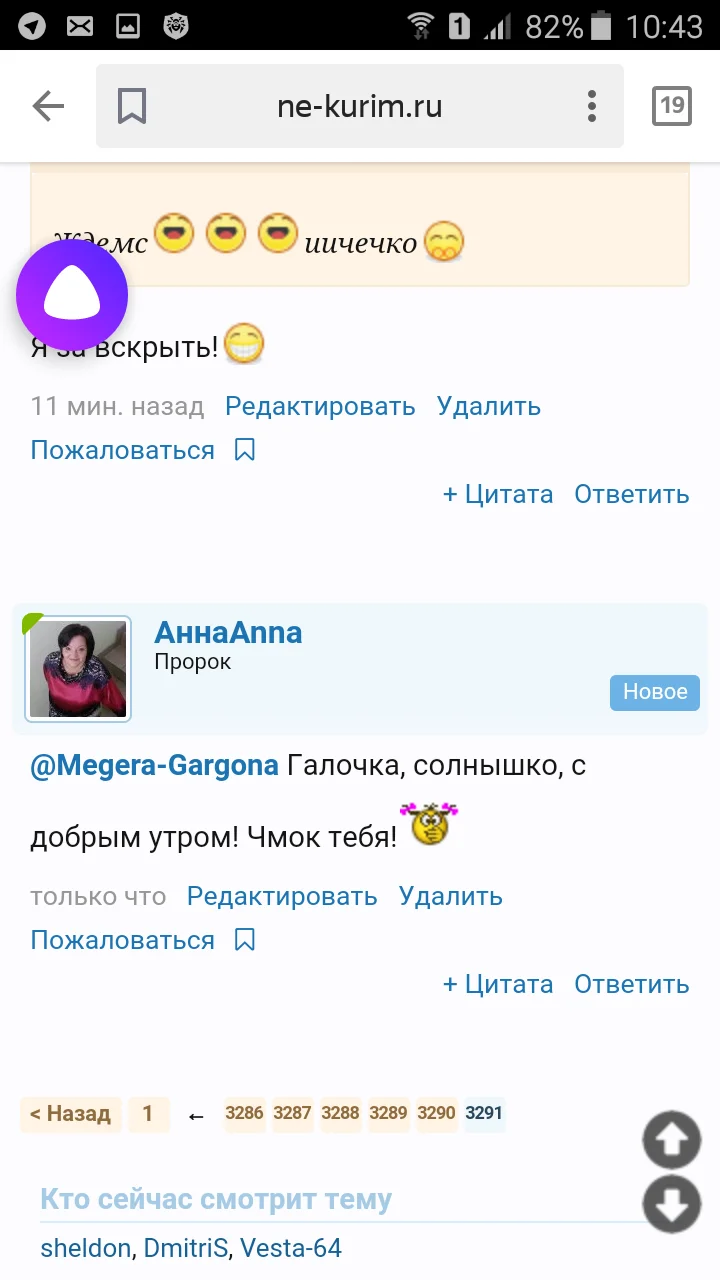The height and width of the screenshot is (1280, 720).
Task: Open the Yandex Alice assistant
Action: click(71, 295)
